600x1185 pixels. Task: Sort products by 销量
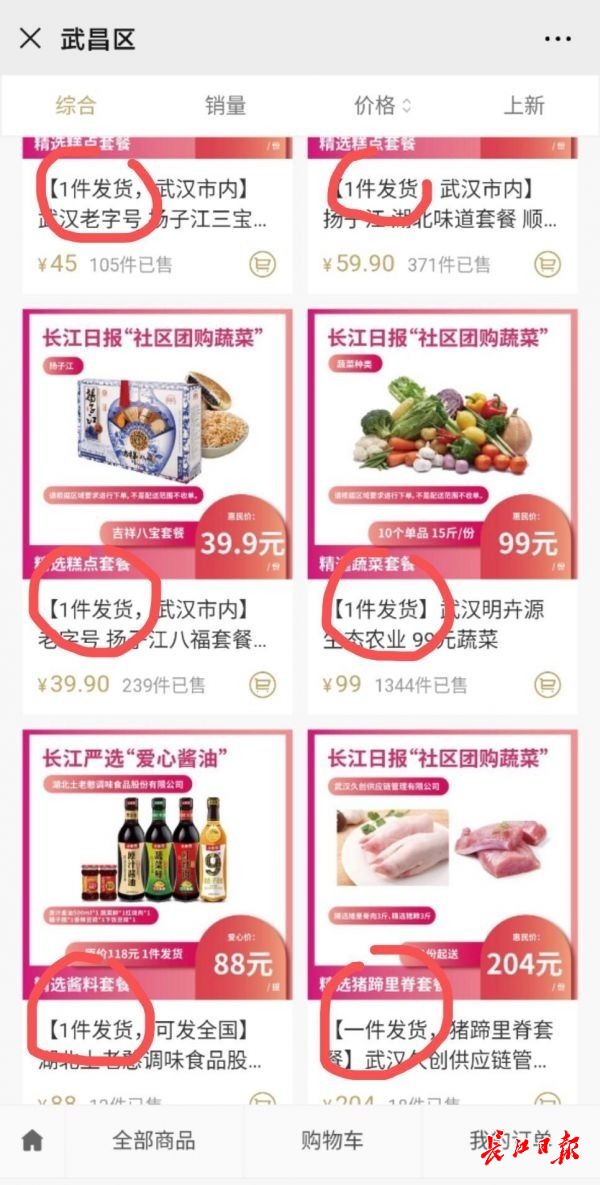(225, 105)
